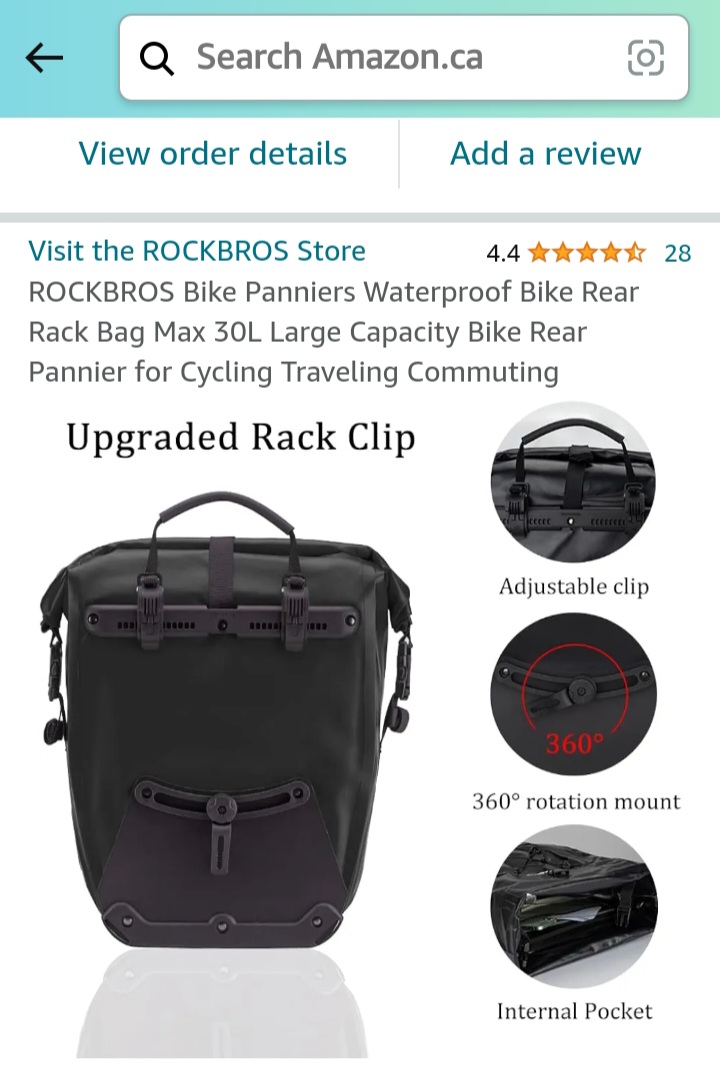Tap Add a review
The width and height of the screenshot is (720, 1089).
pos(545,153)
